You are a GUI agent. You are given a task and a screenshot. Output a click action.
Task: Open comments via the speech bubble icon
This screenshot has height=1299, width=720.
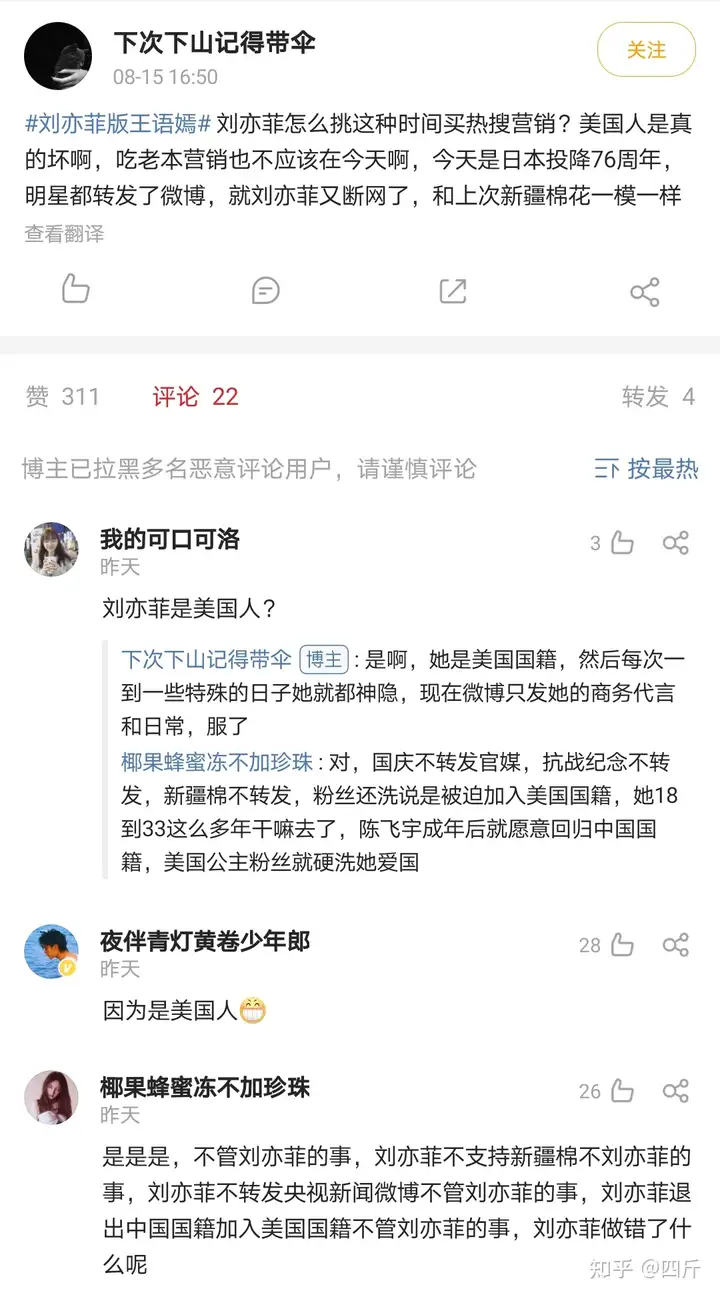263,291
